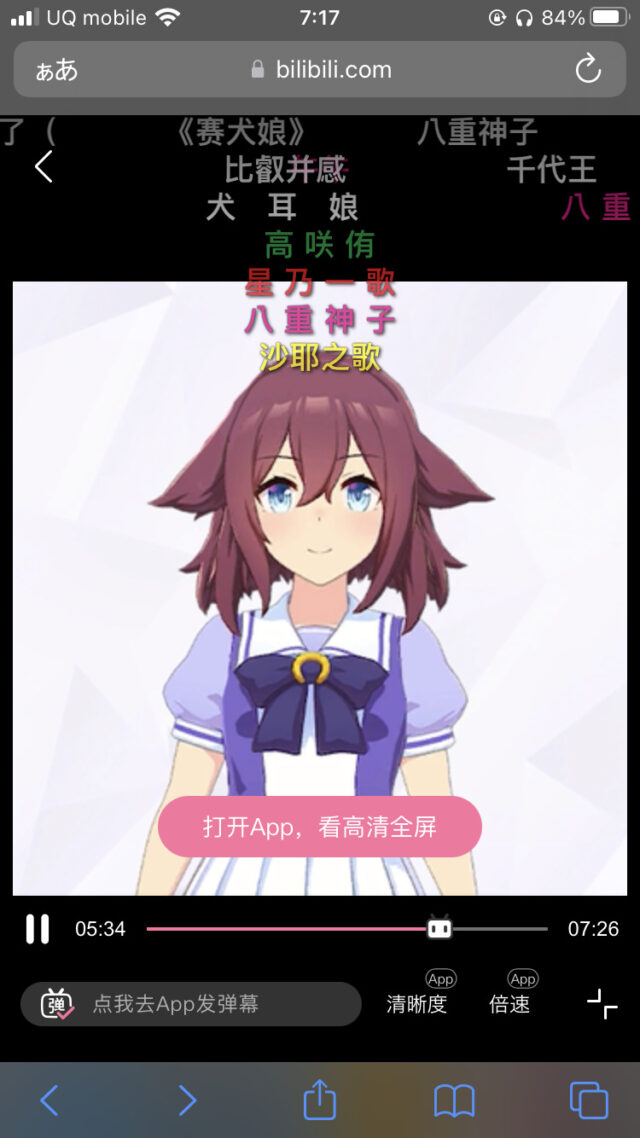
Task: Tap the back arrow over the video
Action: pos(44,167)
